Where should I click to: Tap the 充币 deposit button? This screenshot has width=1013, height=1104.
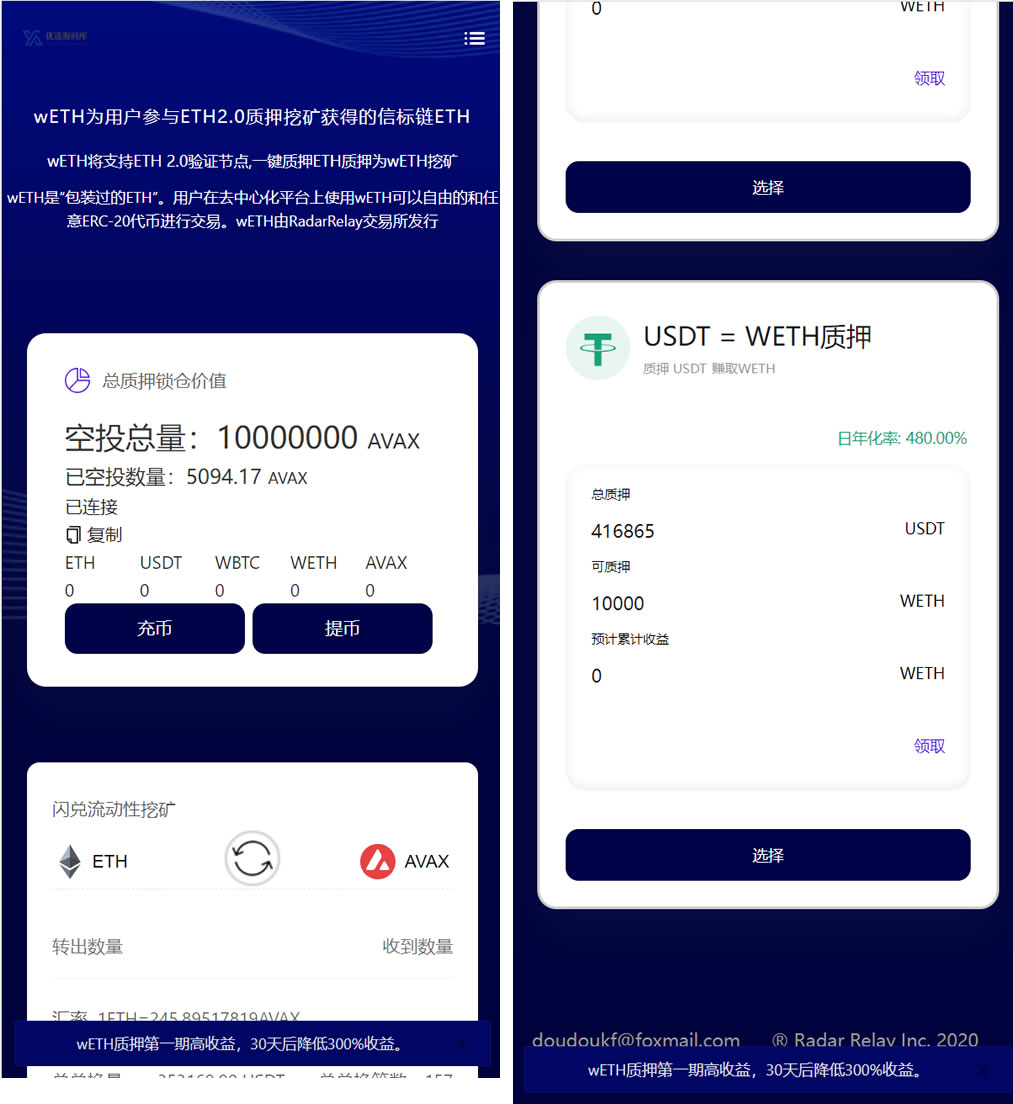[155, 629]
